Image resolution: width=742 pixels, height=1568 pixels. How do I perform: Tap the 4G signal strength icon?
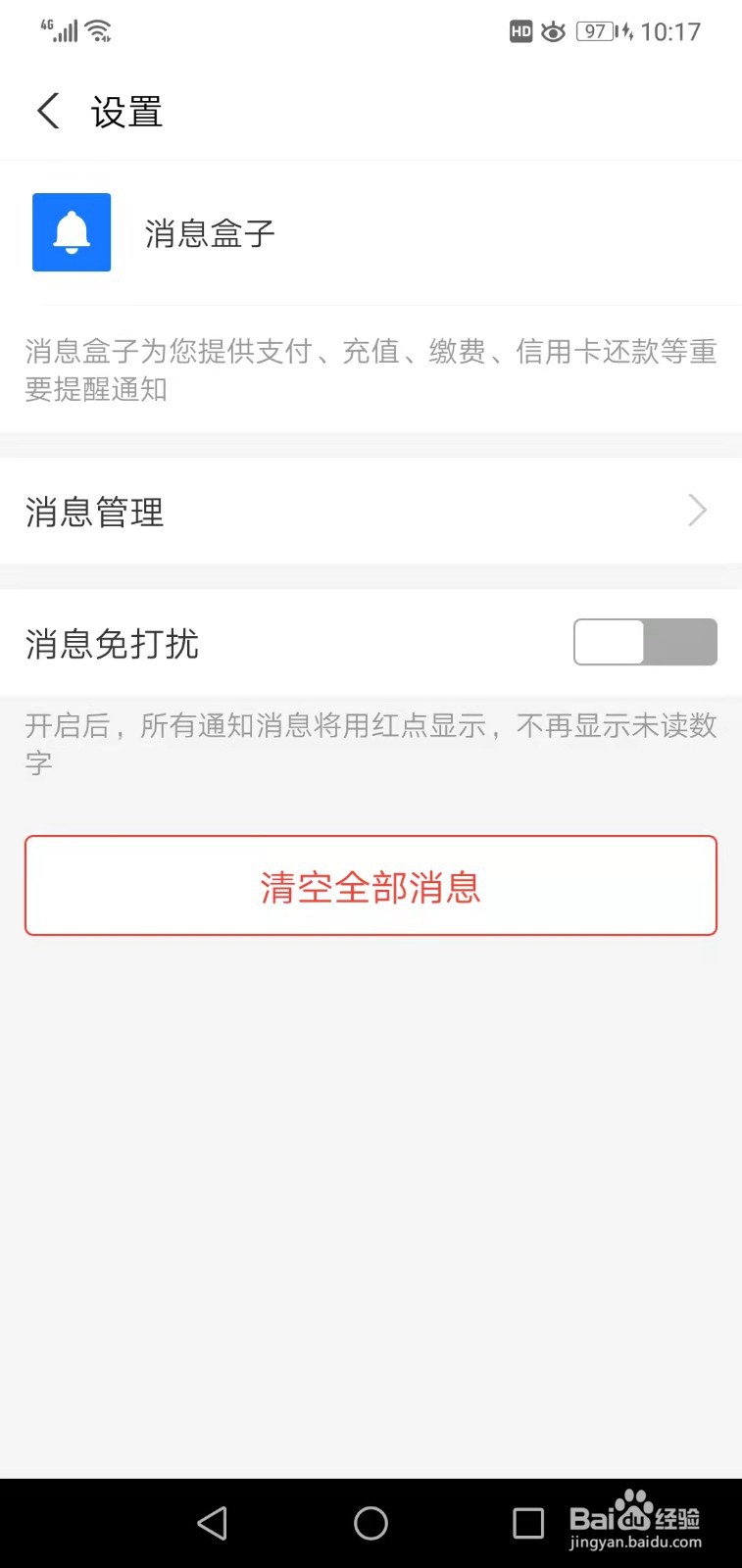point(59,29)
